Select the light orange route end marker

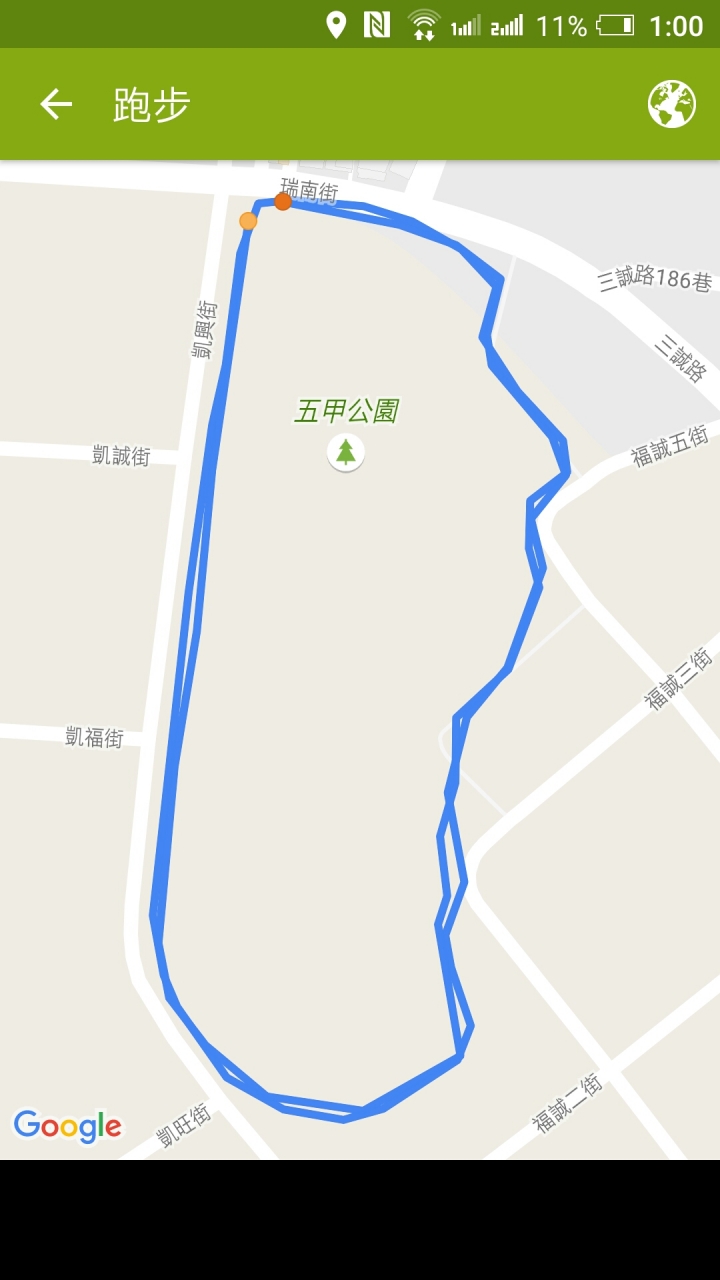(248, 221)
